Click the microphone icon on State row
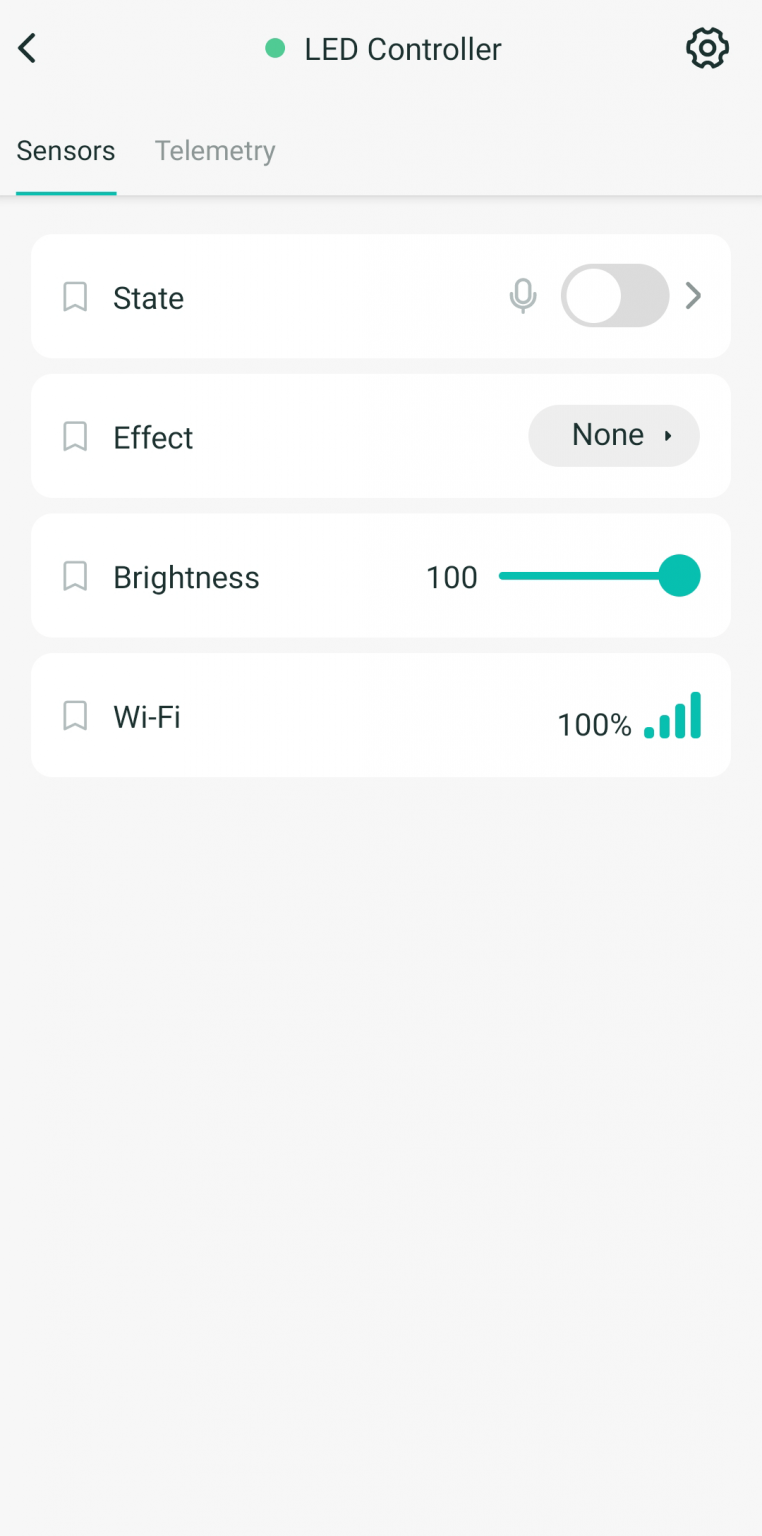 point(522,295)
